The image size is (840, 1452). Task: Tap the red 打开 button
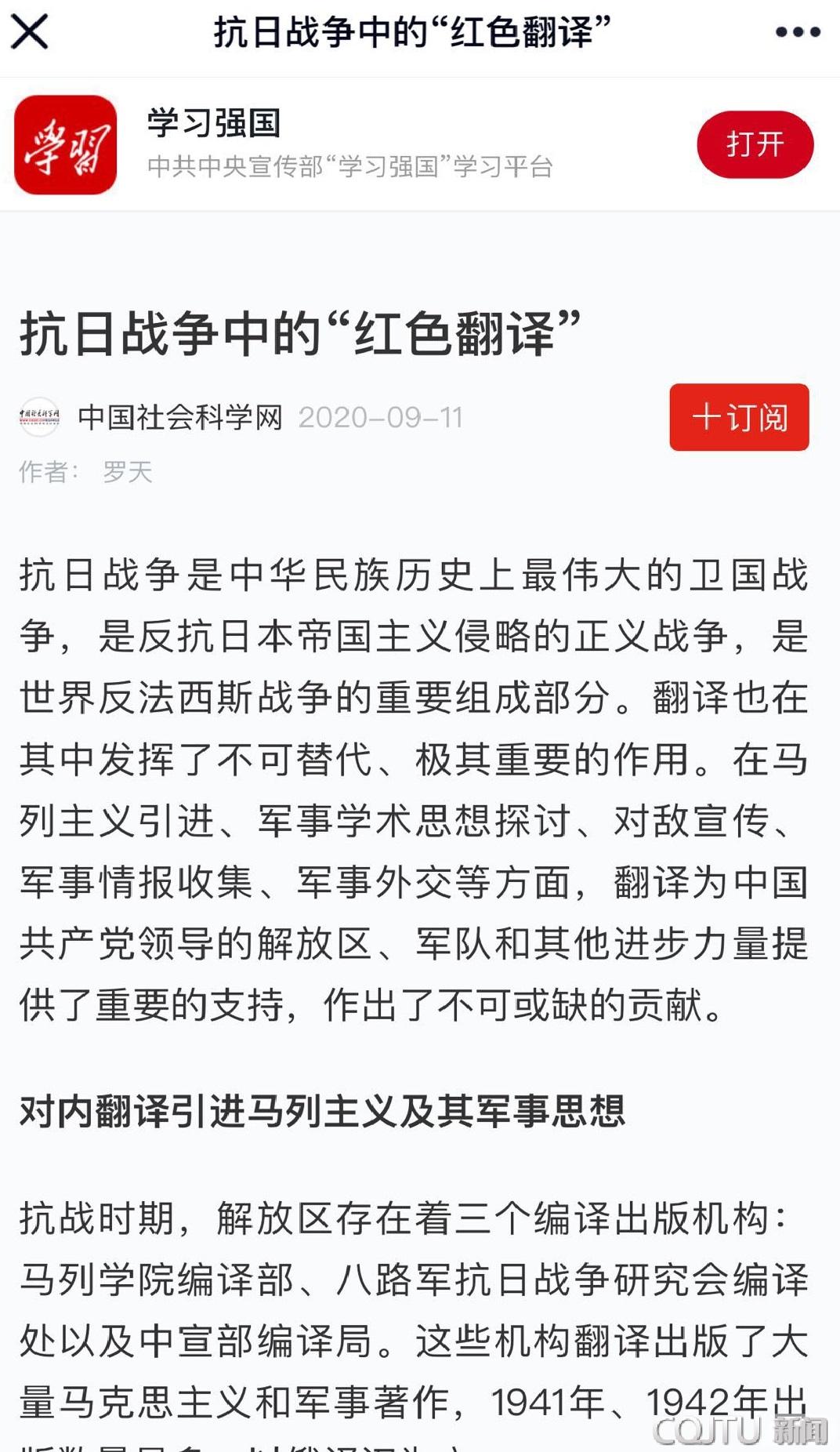pyautogui.click(x=755, y=144)
